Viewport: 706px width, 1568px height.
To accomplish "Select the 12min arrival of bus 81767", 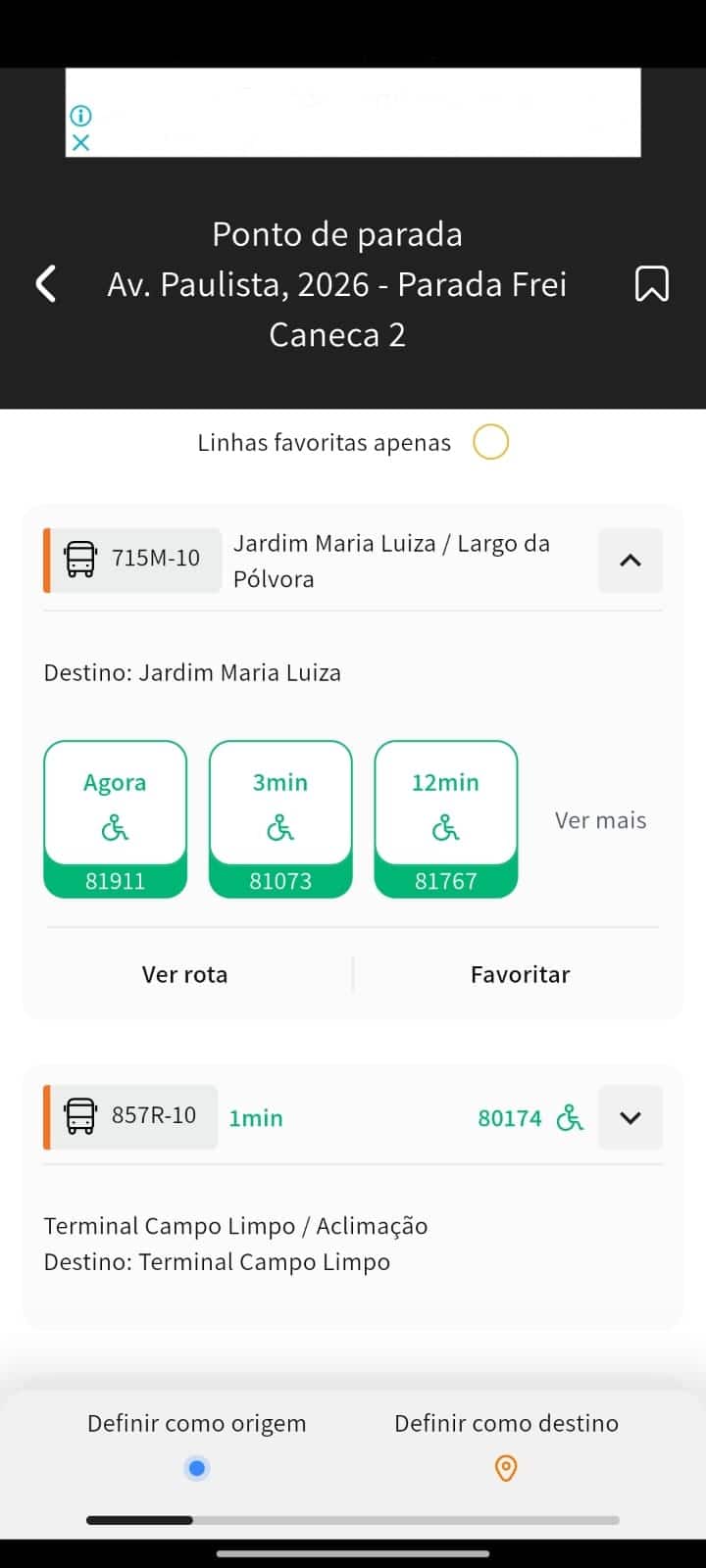I will point(446,819).
